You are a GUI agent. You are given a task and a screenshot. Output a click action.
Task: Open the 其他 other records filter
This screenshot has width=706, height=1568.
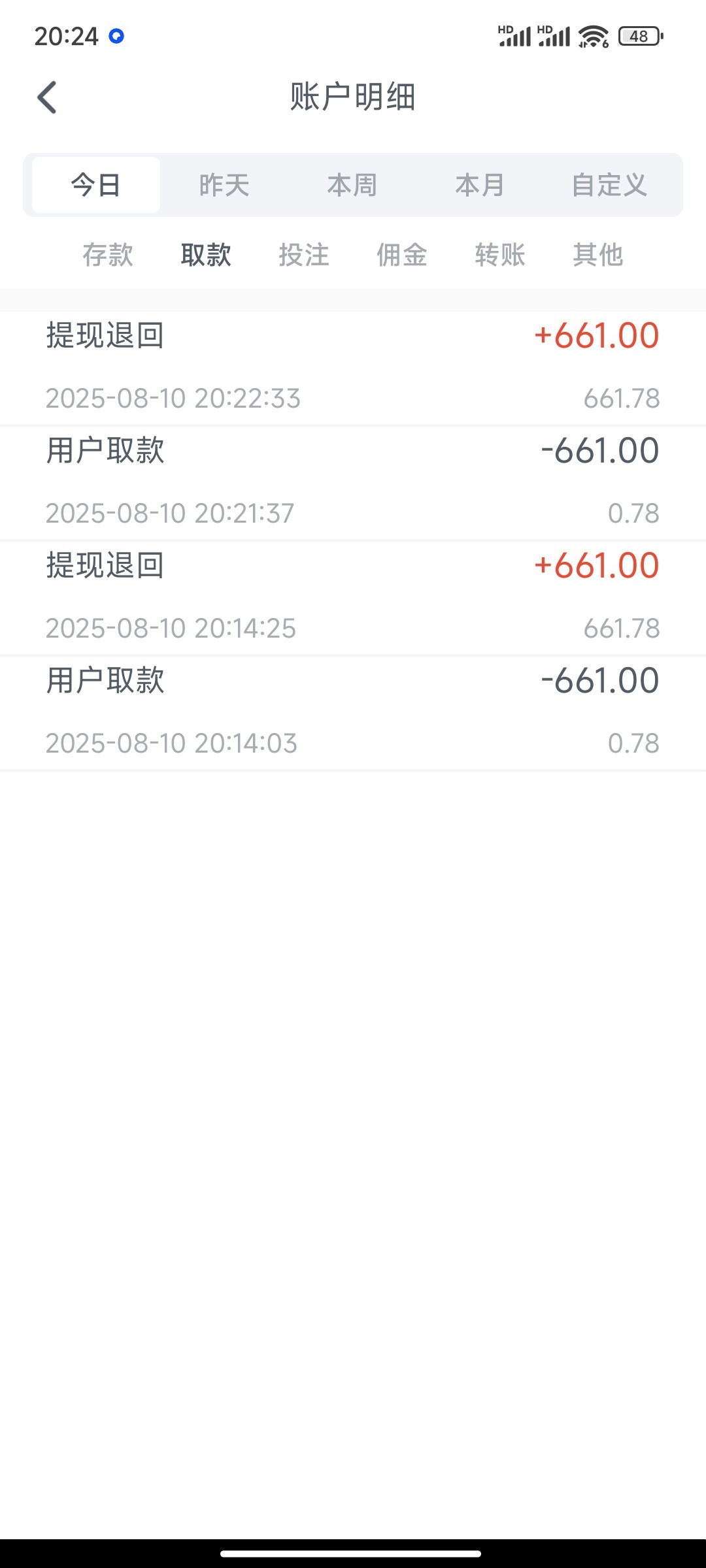[597, 255]
